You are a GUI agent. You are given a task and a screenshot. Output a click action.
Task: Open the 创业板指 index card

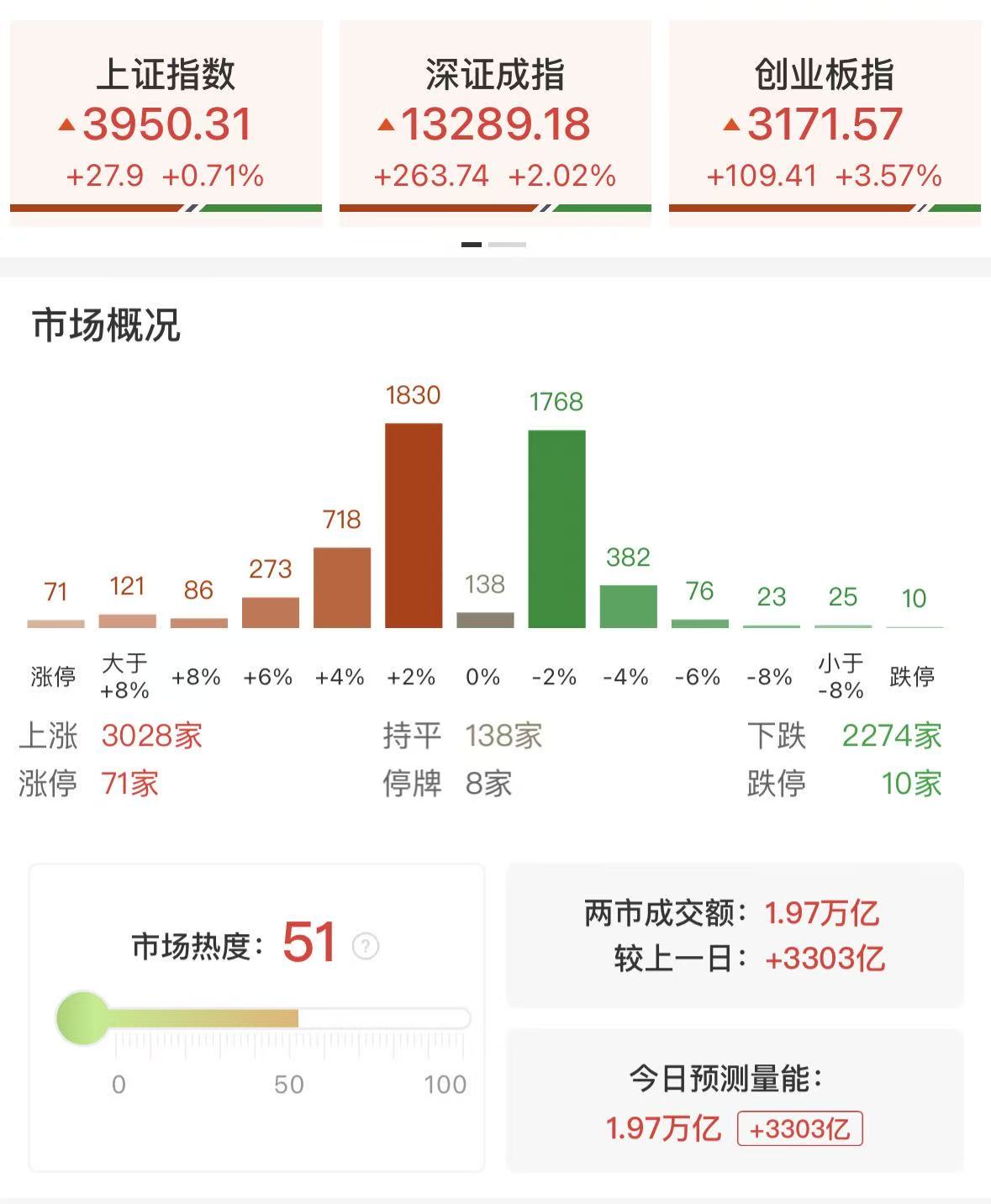click(x=825, y=124)
